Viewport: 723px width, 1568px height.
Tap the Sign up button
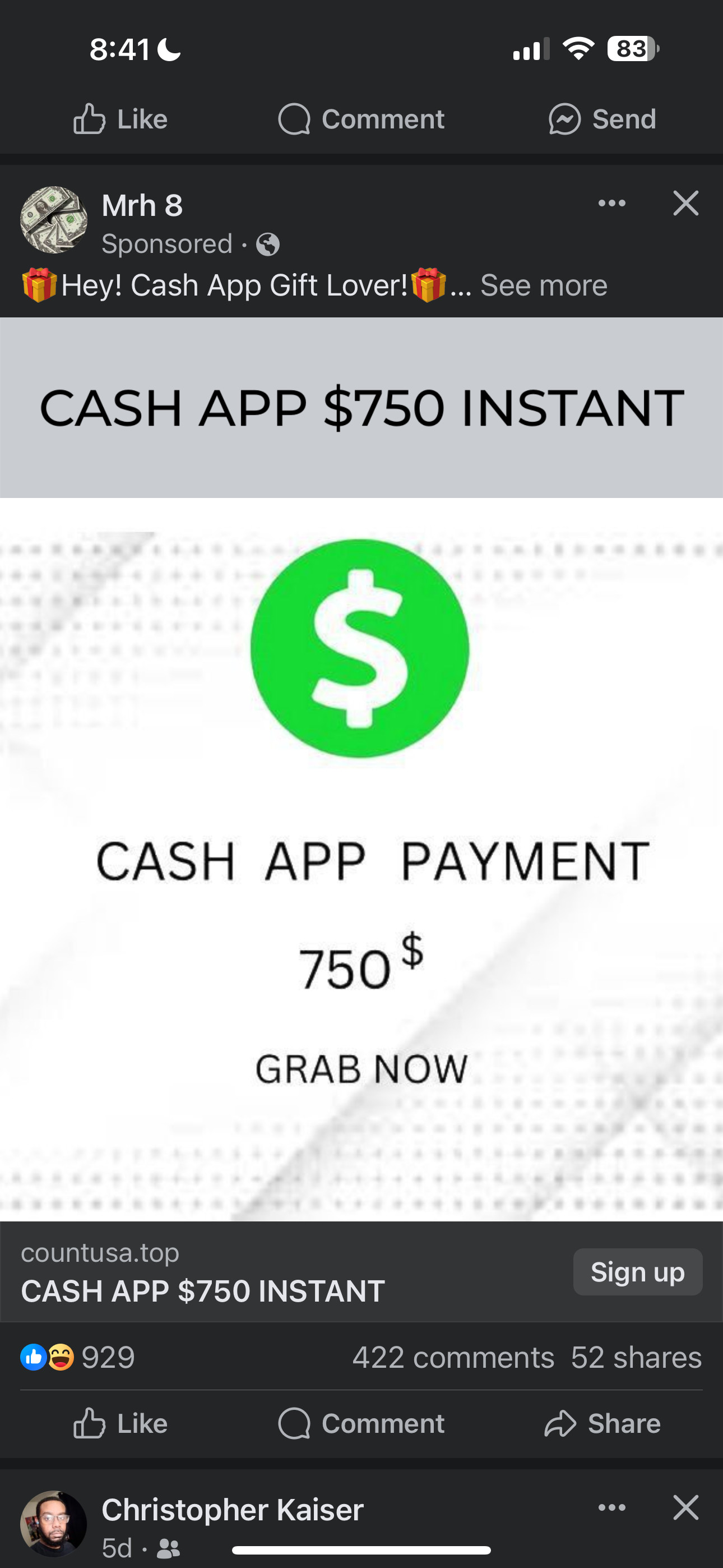point(637,1271)
